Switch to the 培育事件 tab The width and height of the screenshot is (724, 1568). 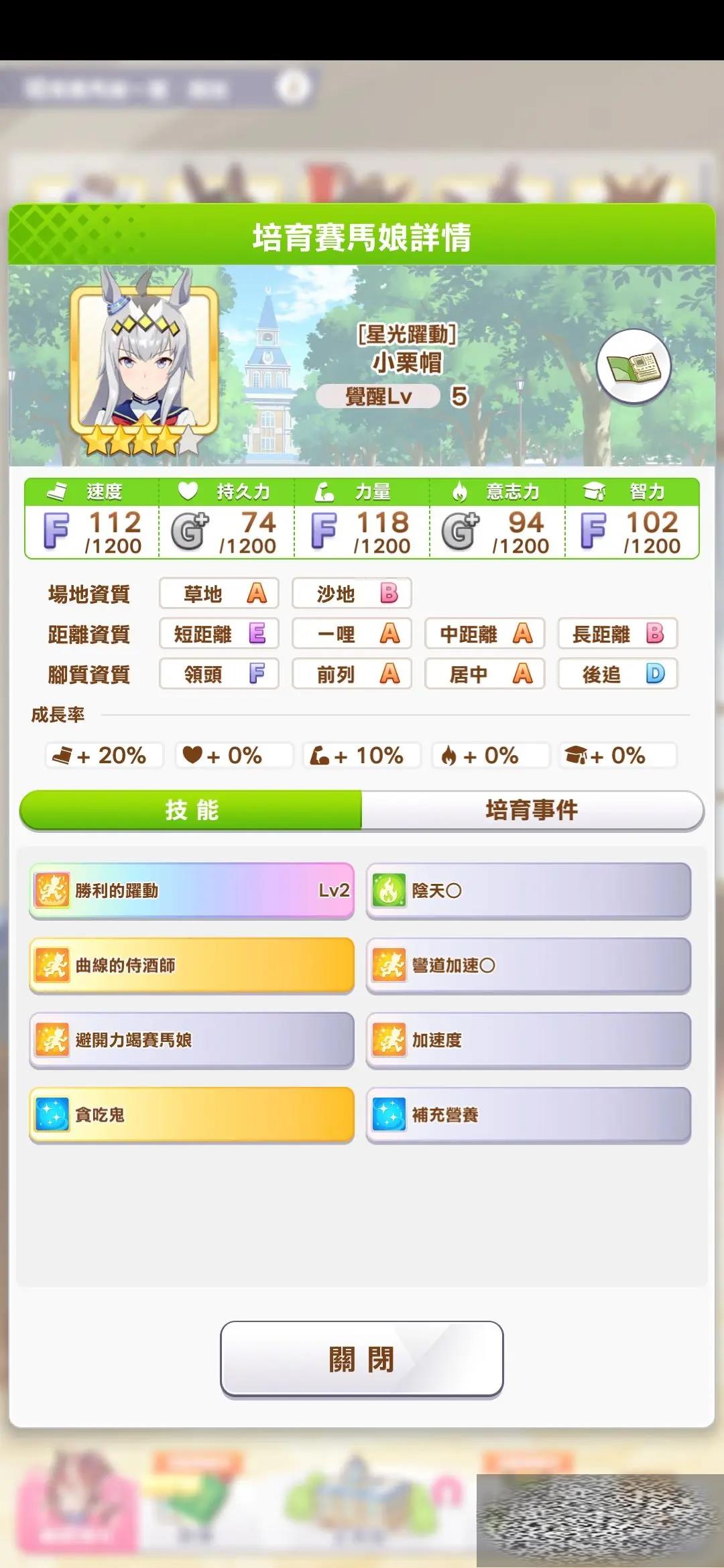532,809
